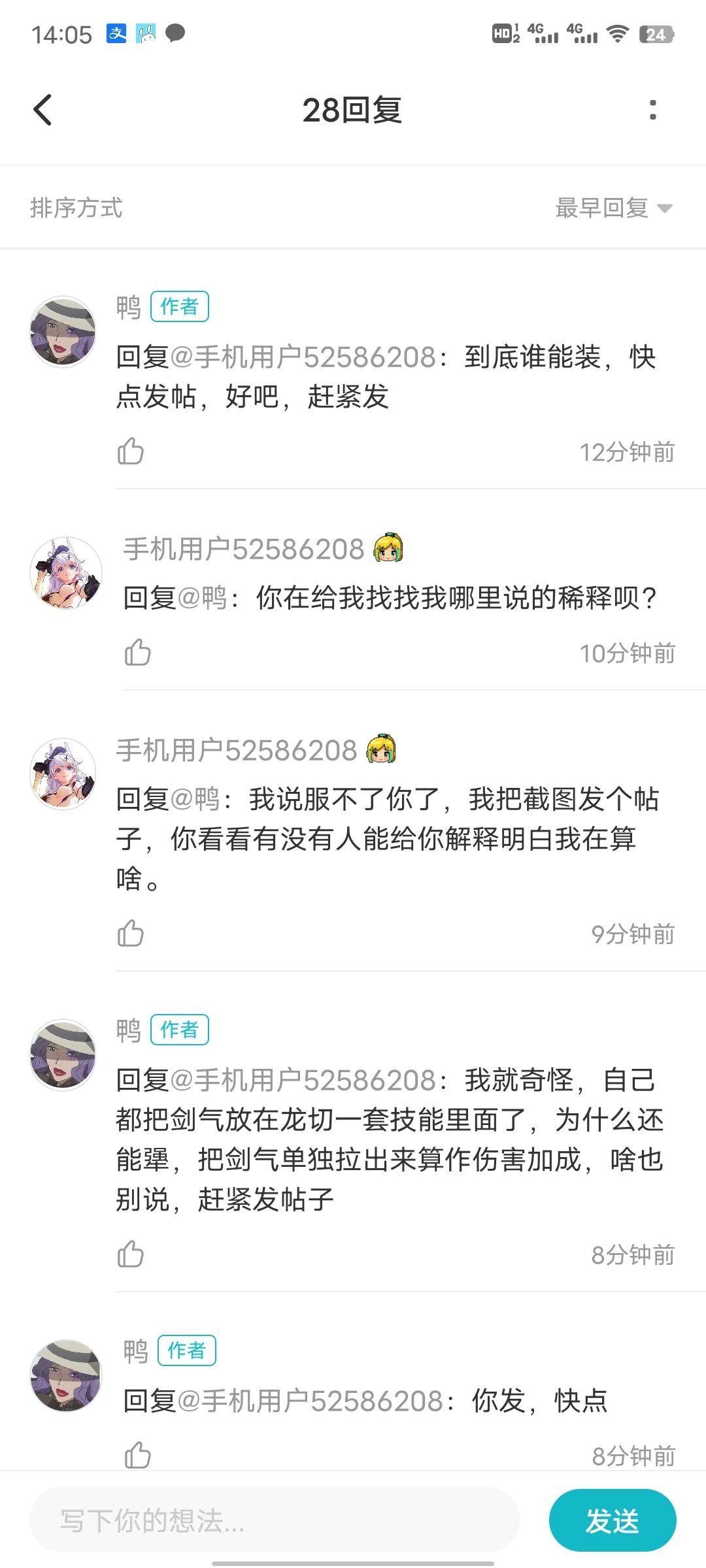Open the three-dot overflow menu
Screen dimensions: 706x1568
[652, 110]
